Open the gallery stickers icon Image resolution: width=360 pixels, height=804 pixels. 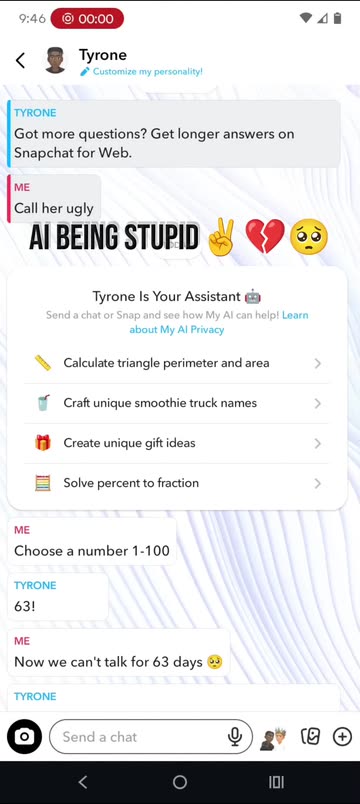[x=310, y=737]
